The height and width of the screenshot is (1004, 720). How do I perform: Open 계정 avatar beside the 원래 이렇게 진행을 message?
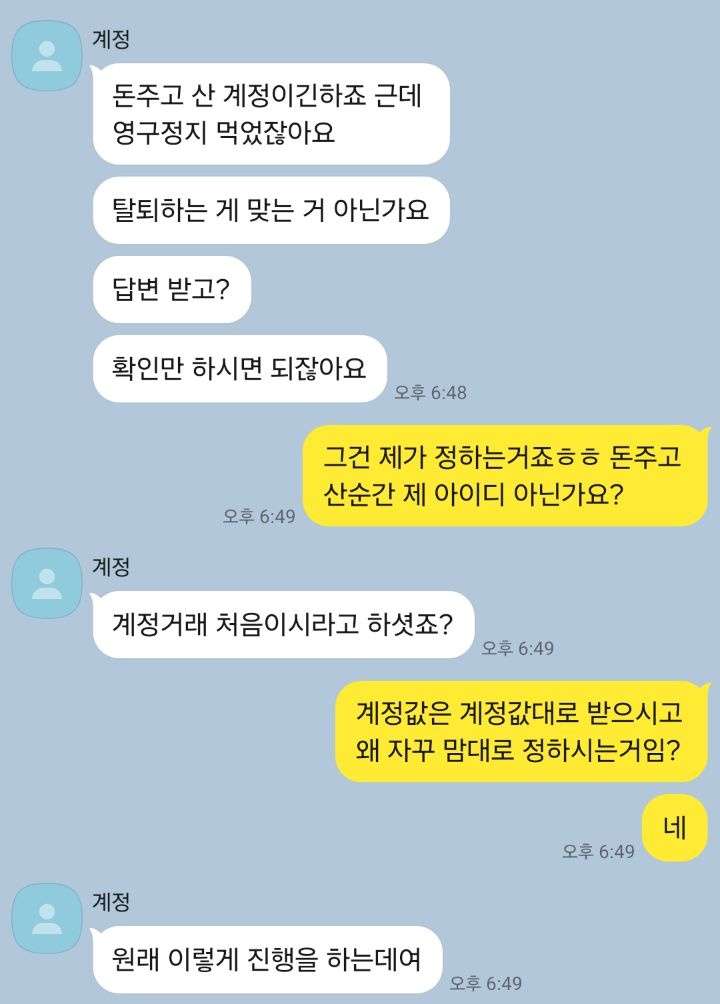[x=46, y=916]
